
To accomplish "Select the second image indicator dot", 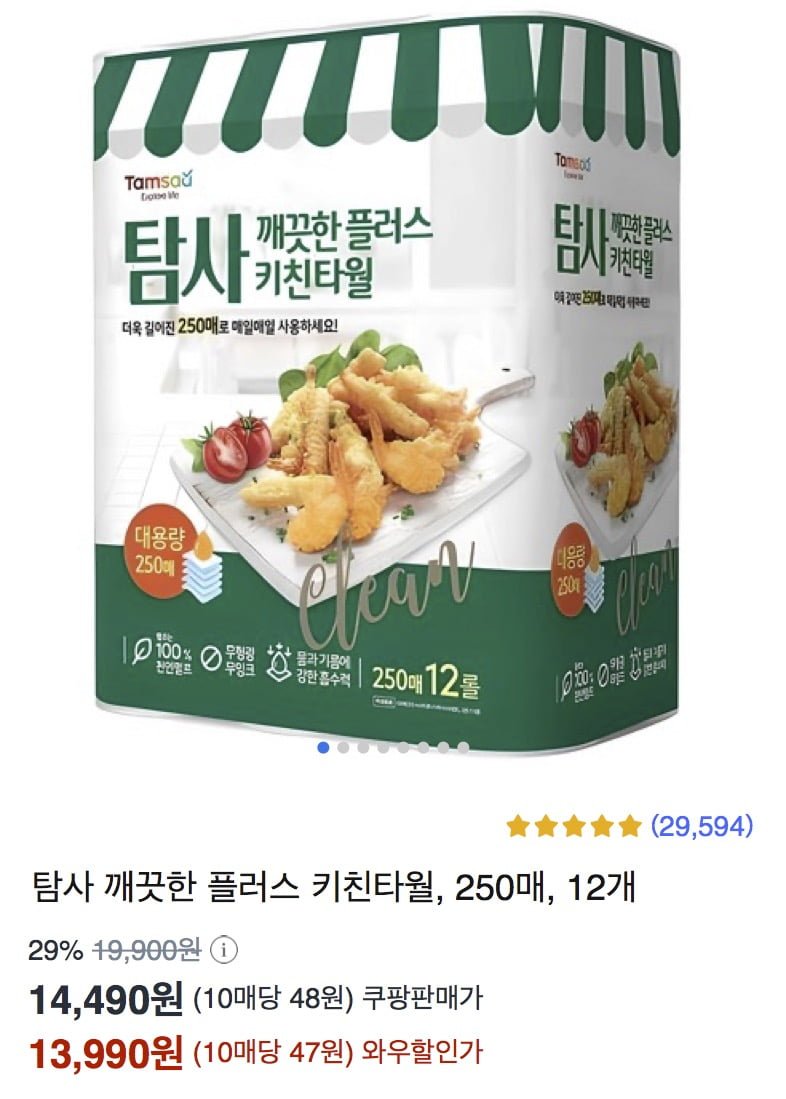I will coord(343,746).
